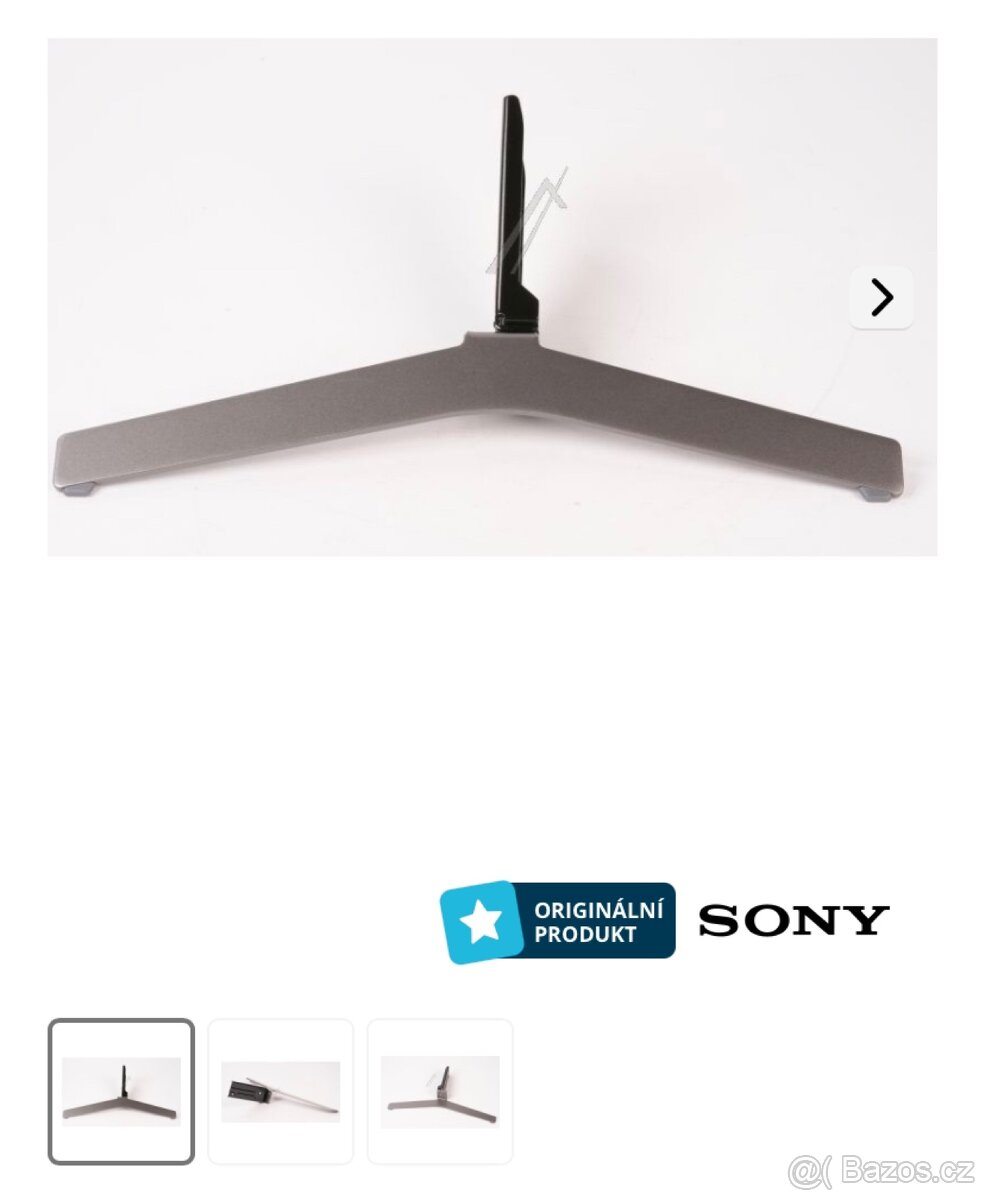This screenshot has width=985, height=1200.
Task: Select the currently highlighted first thumbnail
Action: (x=122, y=1085)
